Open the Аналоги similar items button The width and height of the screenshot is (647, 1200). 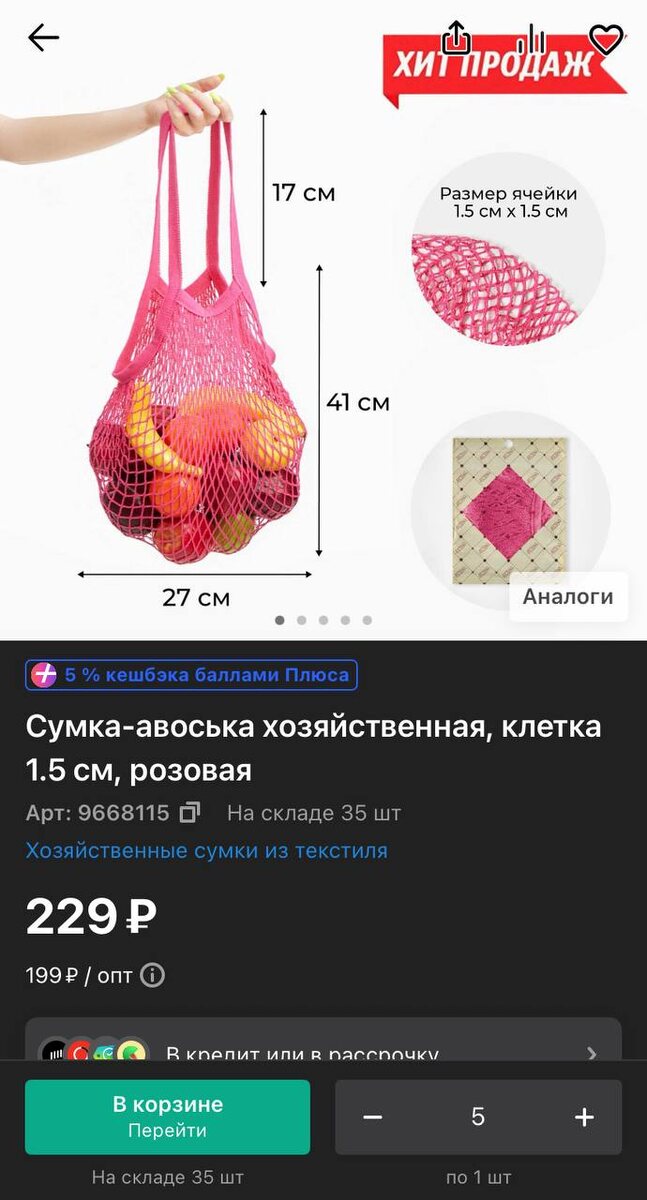(x=568, y=597)
